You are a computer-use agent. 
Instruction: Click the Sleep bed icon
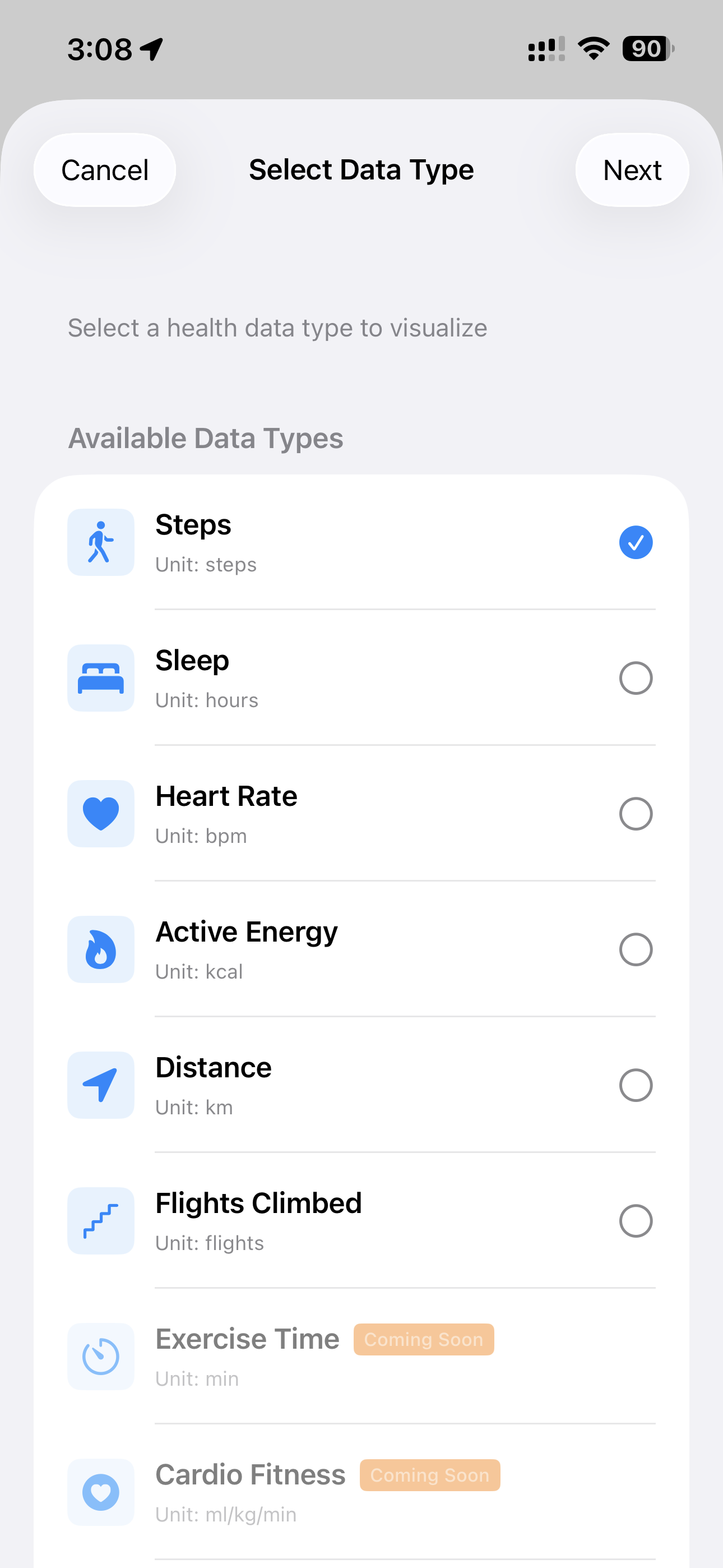(100, 678)
